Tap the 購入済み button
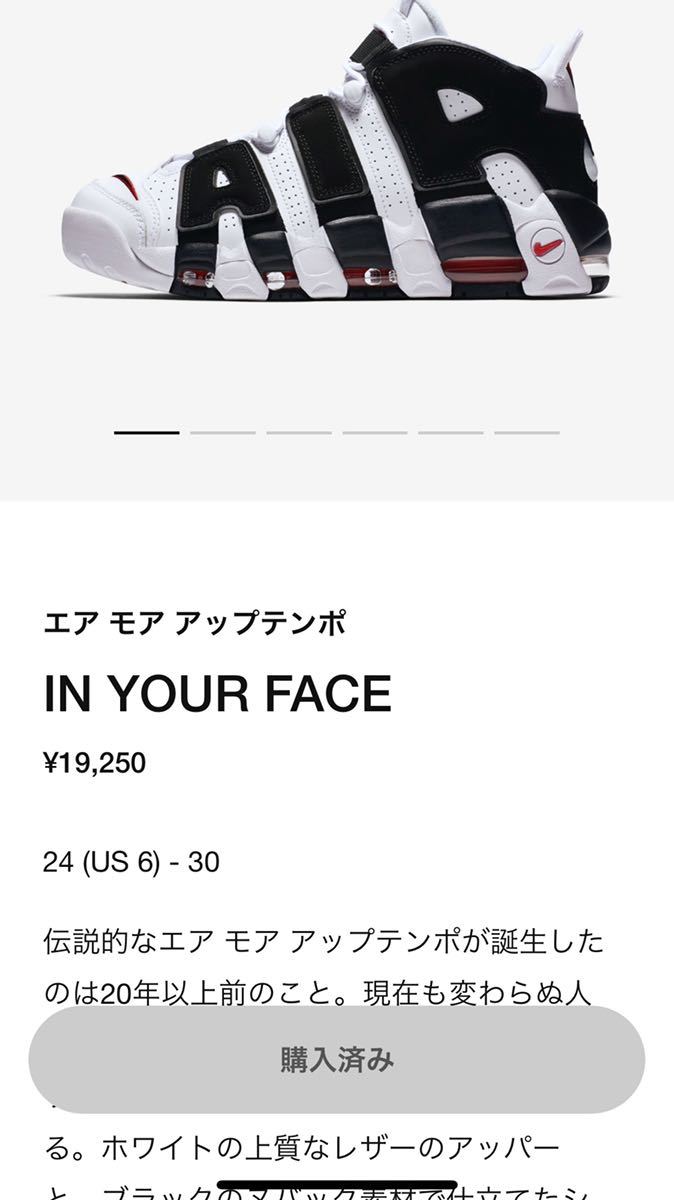674x1200 pixels. tap(337, 1060)
